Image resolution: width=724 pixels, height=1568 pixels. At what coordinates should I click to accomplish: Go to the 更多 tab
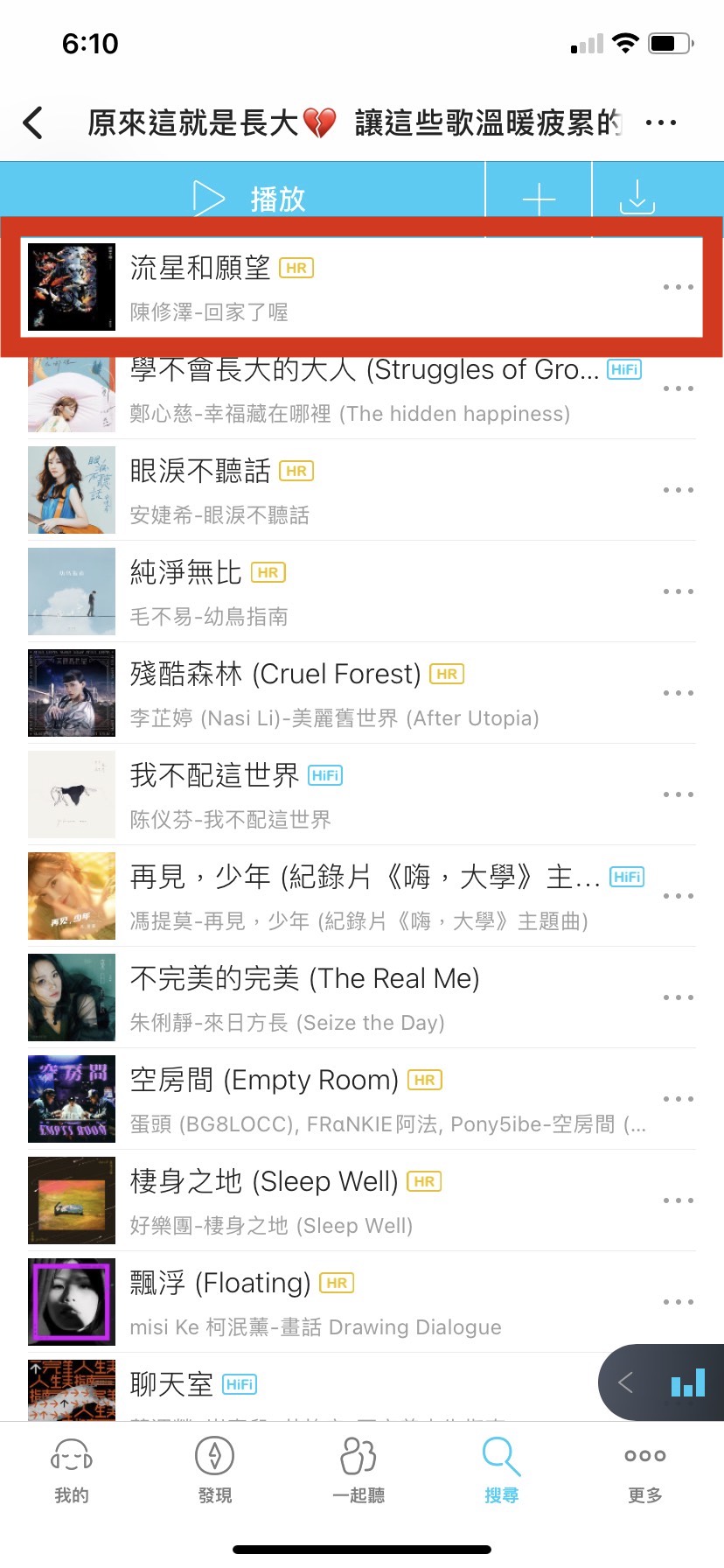pos(645,1470)
